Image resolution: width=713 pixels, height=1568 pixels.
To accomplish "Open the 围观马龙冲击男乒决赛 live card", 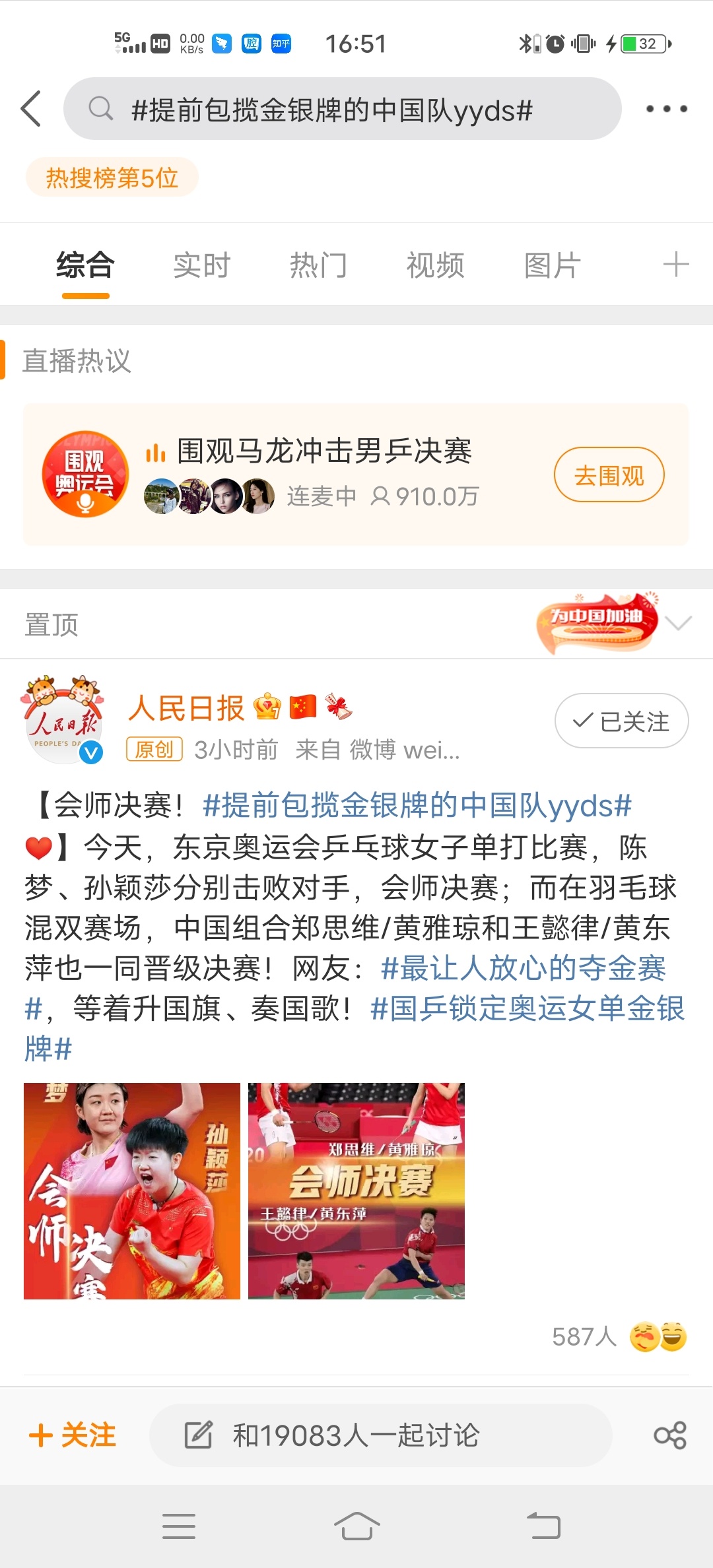I will pyautogui.click(x=323, y=451).
